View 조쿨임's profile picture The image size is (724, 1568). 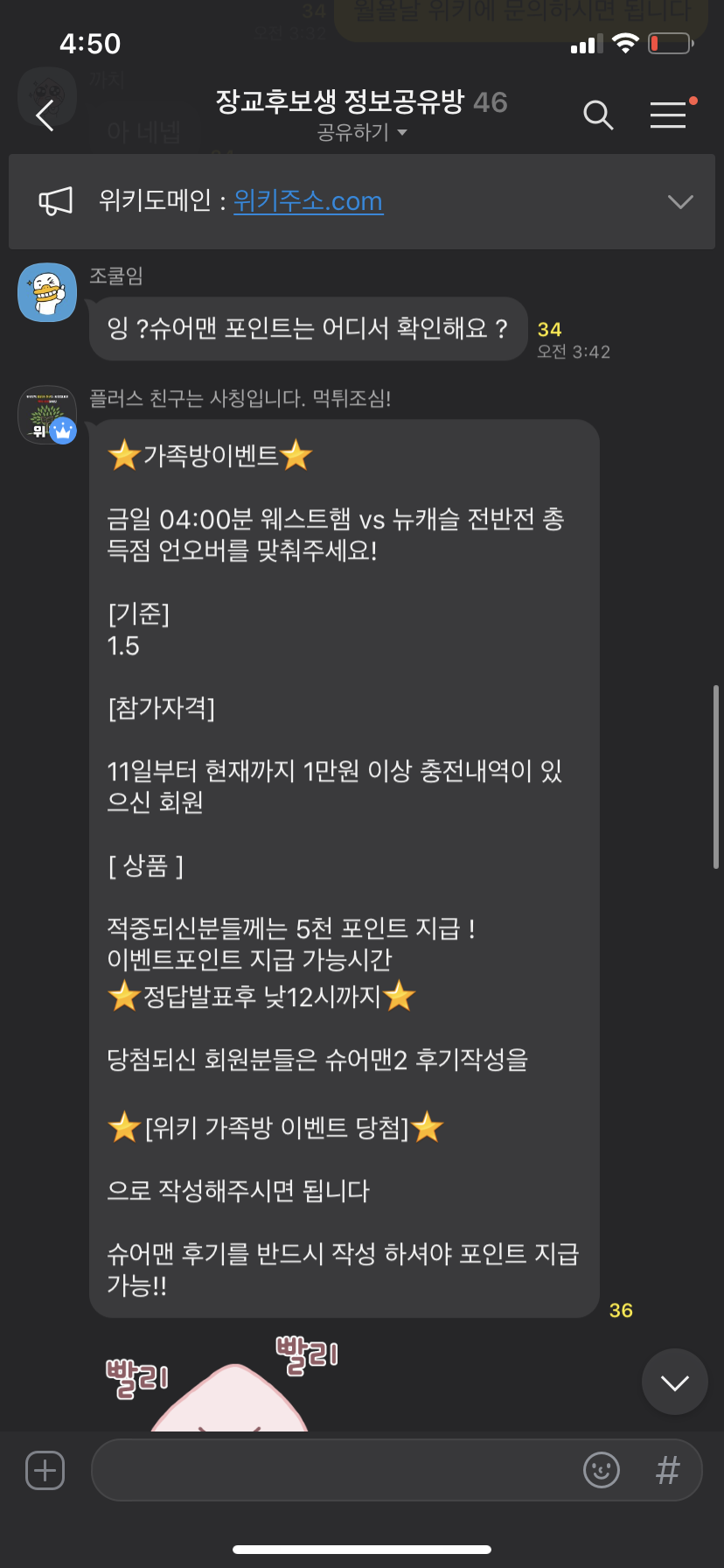[x=47, y=292]
